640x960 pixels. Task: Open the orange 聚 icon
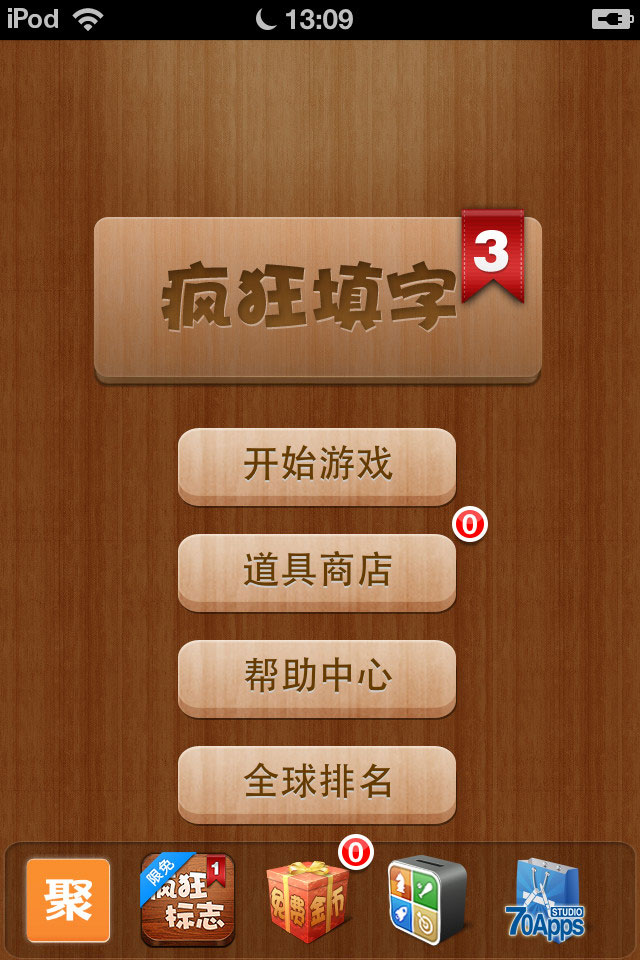point(68,899)
